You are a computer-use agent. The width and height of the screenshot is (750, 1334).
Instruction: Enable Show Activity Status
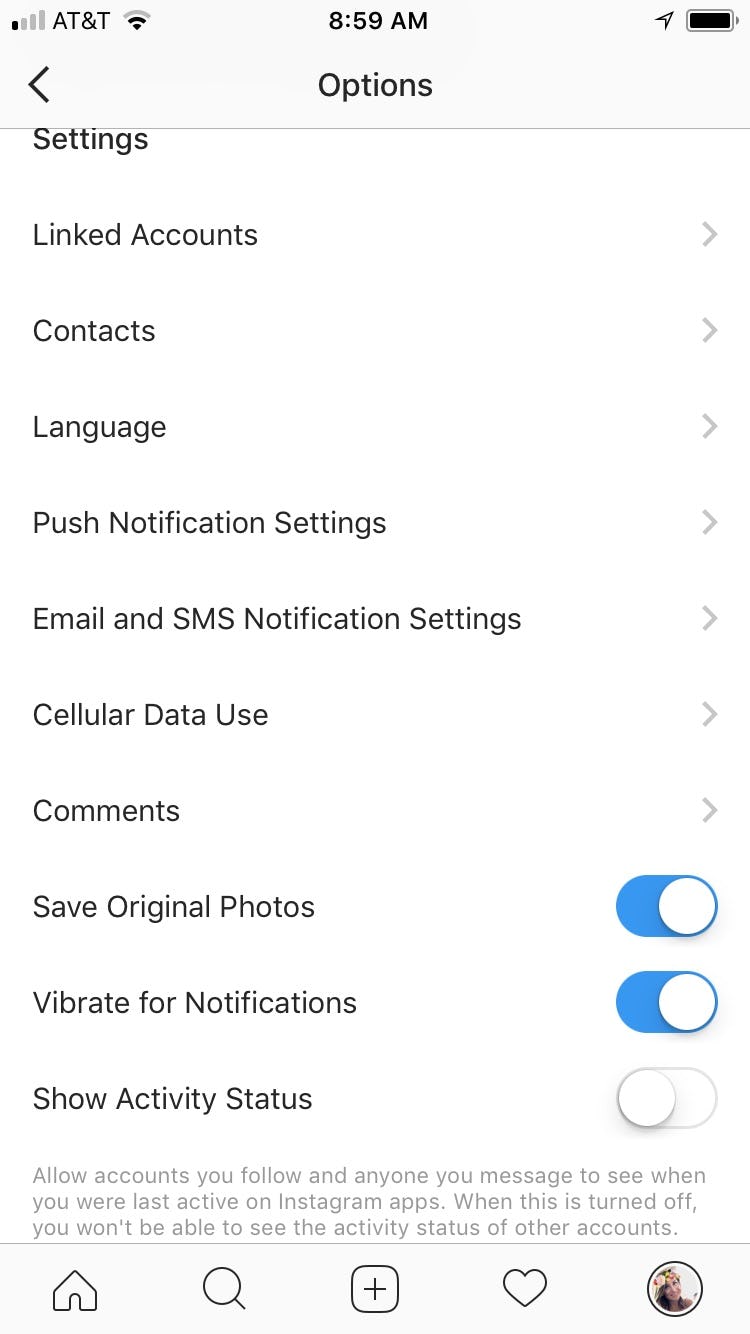(666, 1098)
